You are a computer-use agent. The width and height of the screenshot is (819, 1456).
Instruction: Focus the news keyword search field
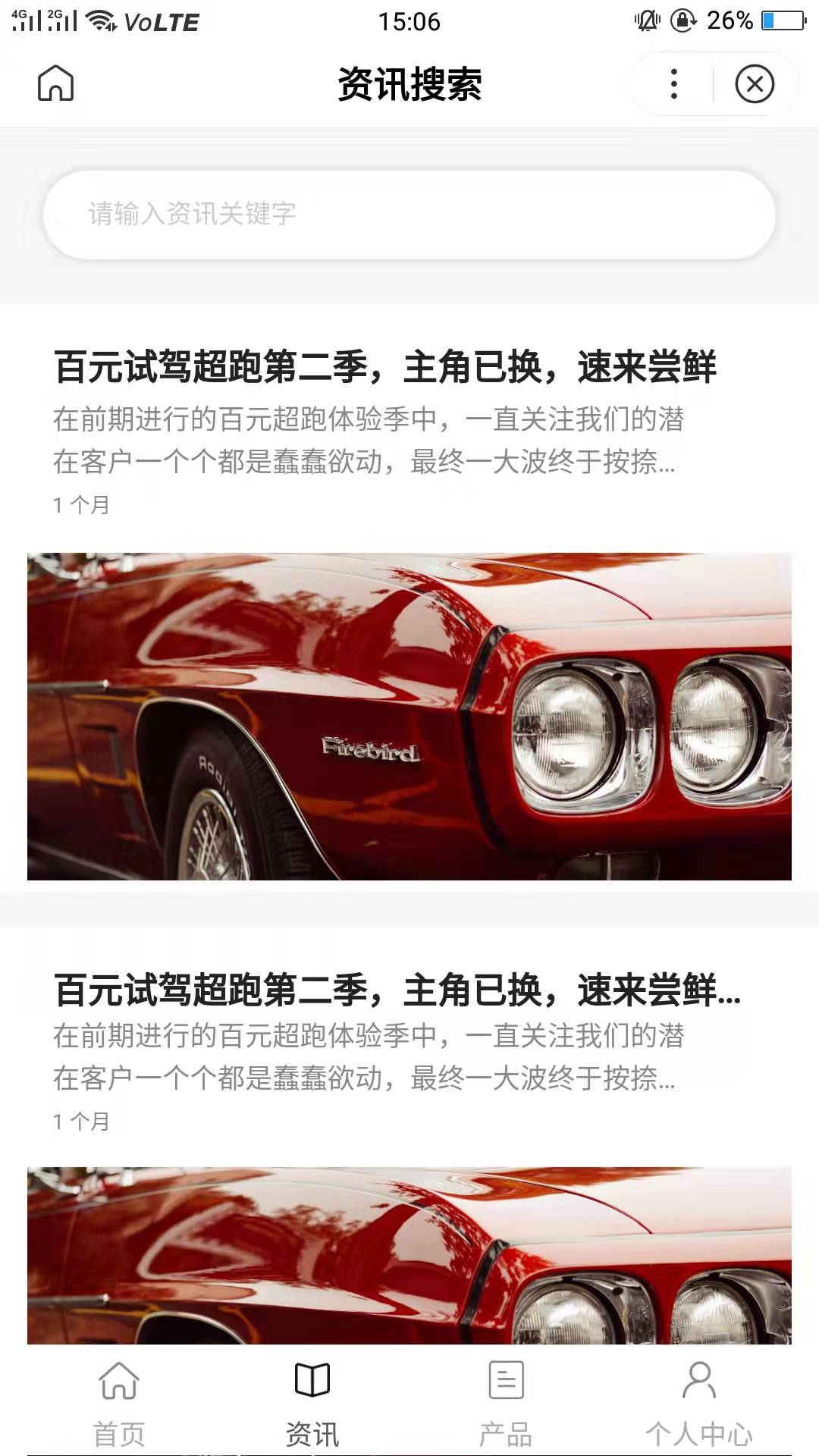coord(409,215)
